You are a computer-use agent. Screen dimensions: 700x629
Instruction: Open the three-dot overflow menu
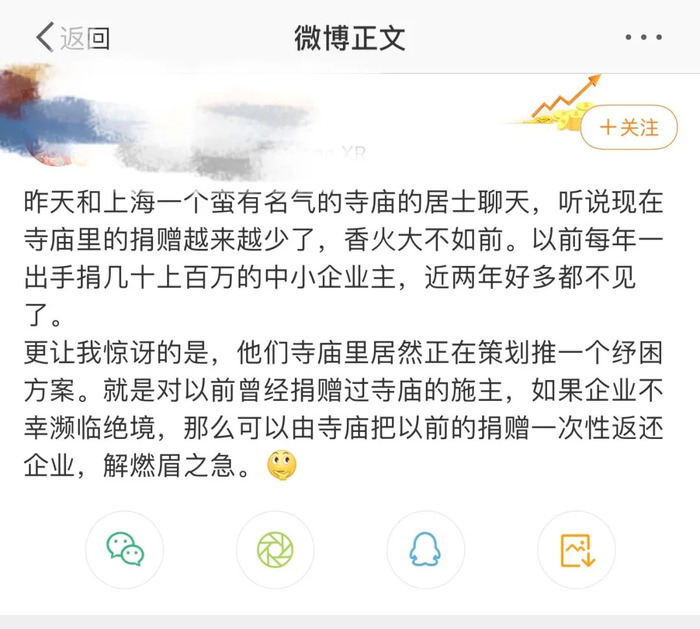coord(643,38)
